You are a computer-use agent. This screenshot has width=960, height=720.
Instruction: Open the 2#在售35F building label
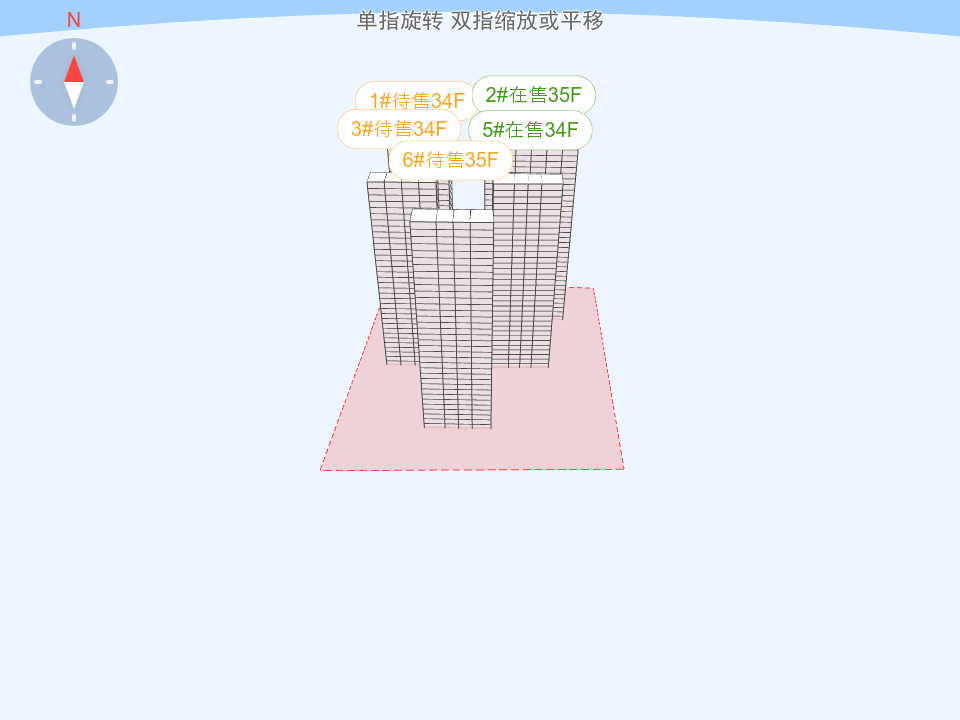tap(534, 95)
